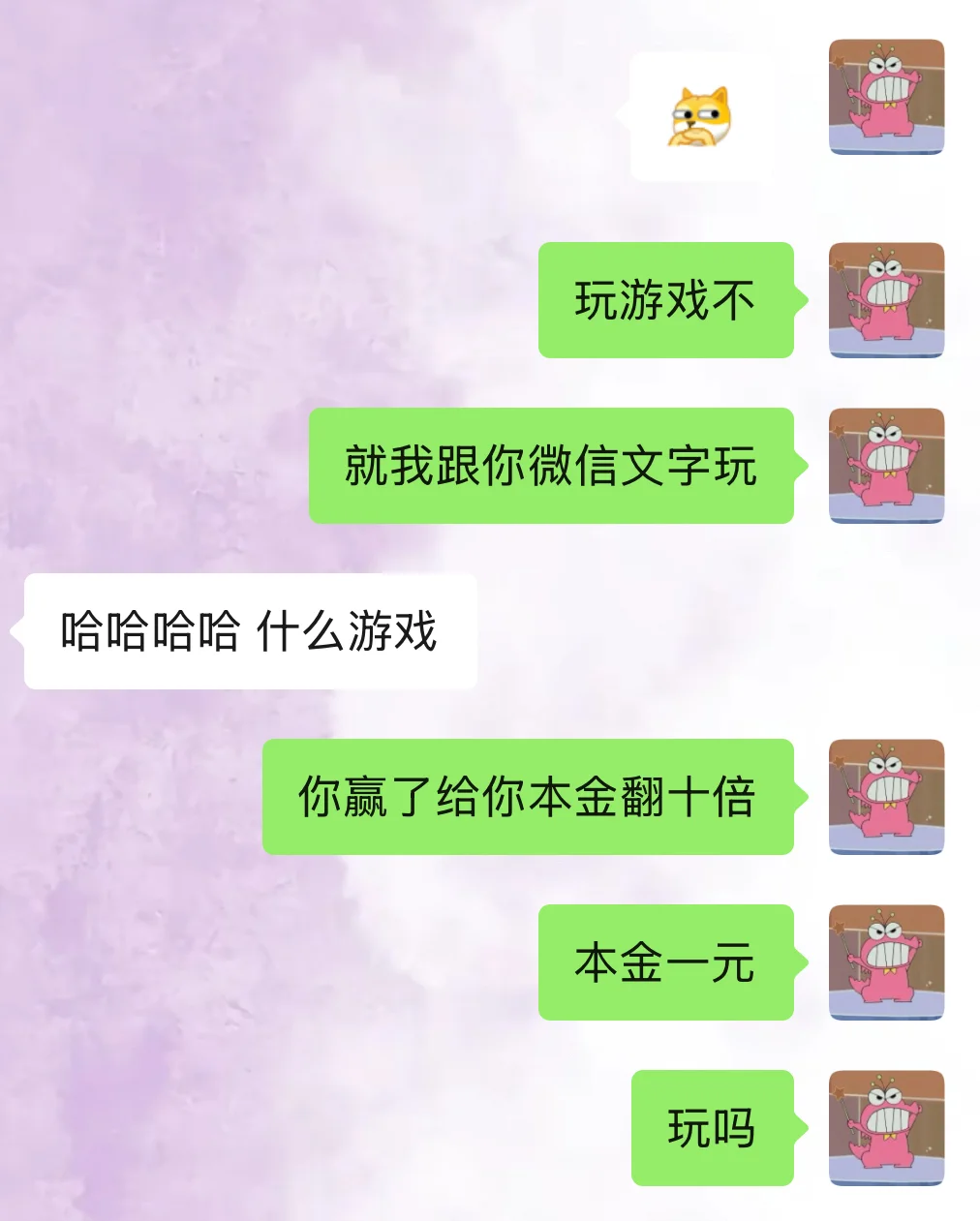Click the "你赢了给你本金翻十倍" message
Screen dimensions: 980x1221
pyautogui.click(x=528, y=796)
